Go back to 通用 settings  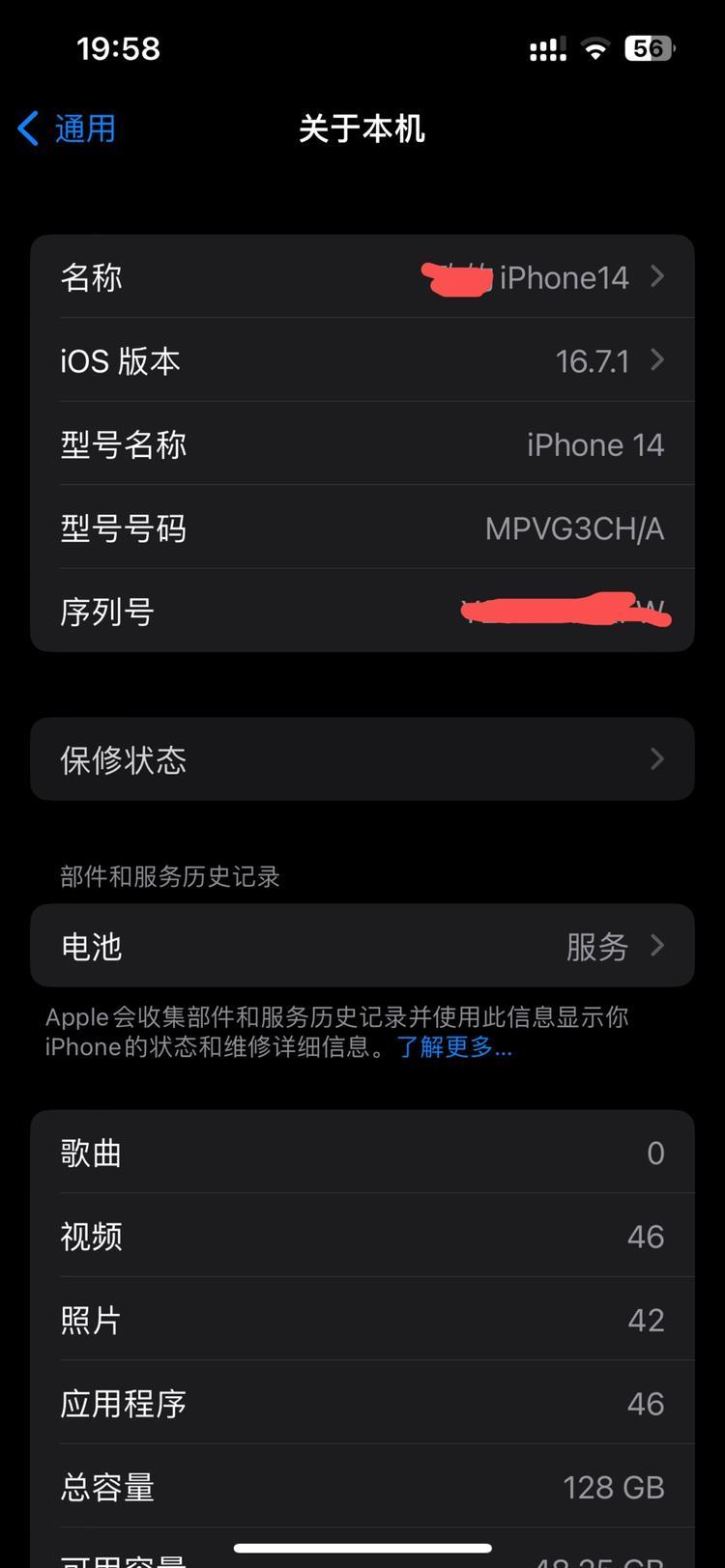click(x=68, y=128)
